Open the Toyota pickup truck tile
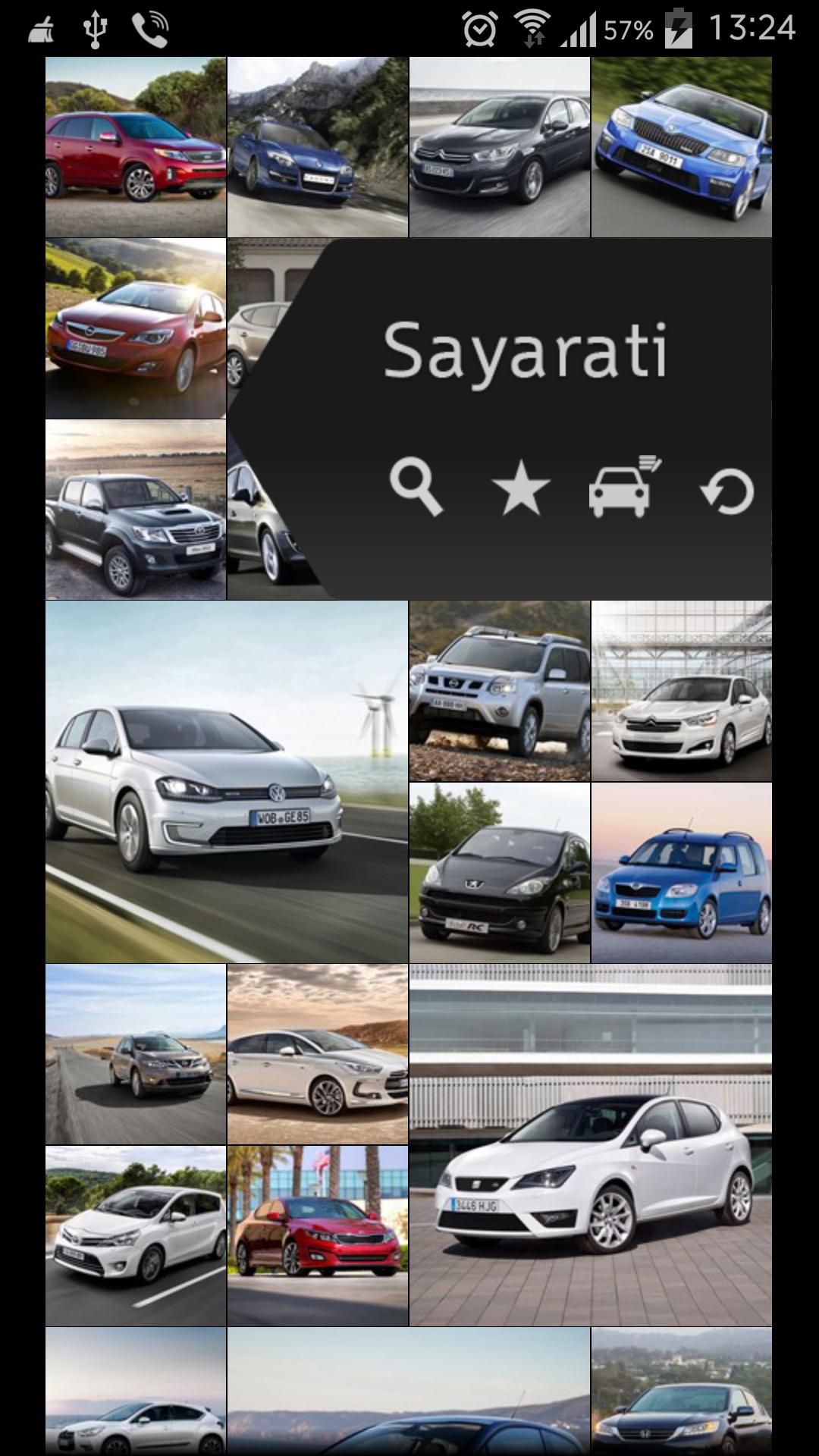Image resolution: width=819 pixels, height=1456 pixels. tap(136, 510)
